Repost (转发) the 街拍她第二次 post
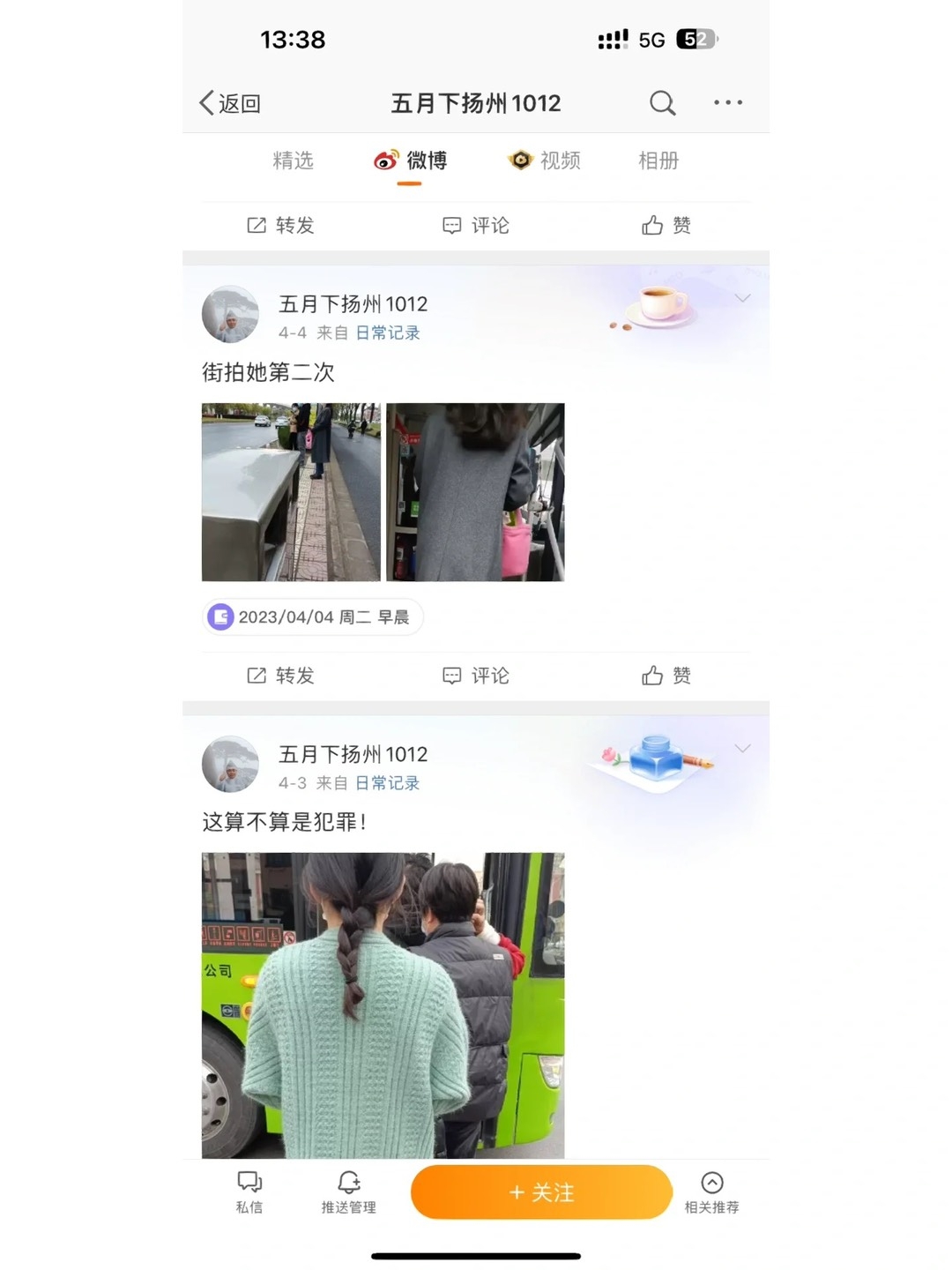This screenshot has height=1270, width=952. click(281, 676)
